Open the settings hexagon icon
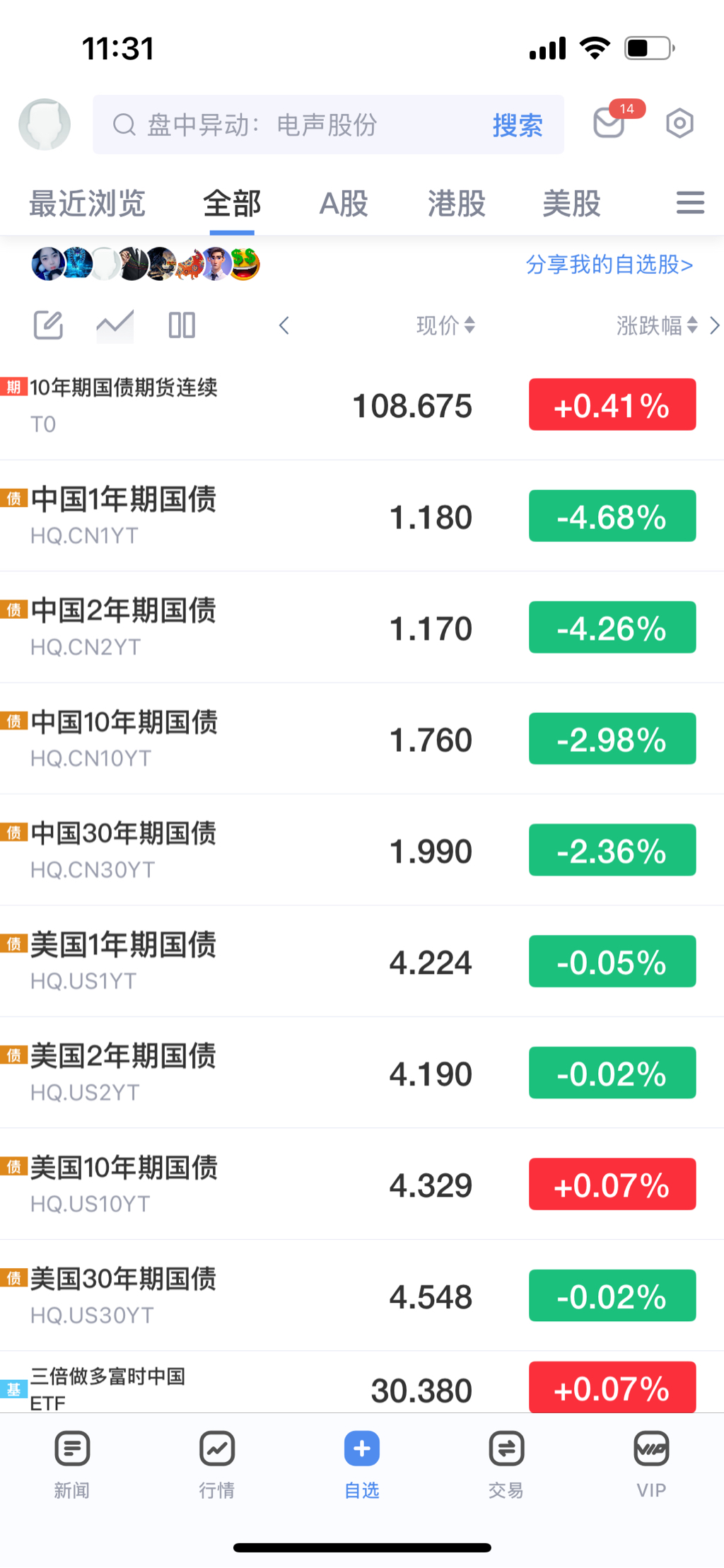724x1568 pixels. click(x=679, y=124)
